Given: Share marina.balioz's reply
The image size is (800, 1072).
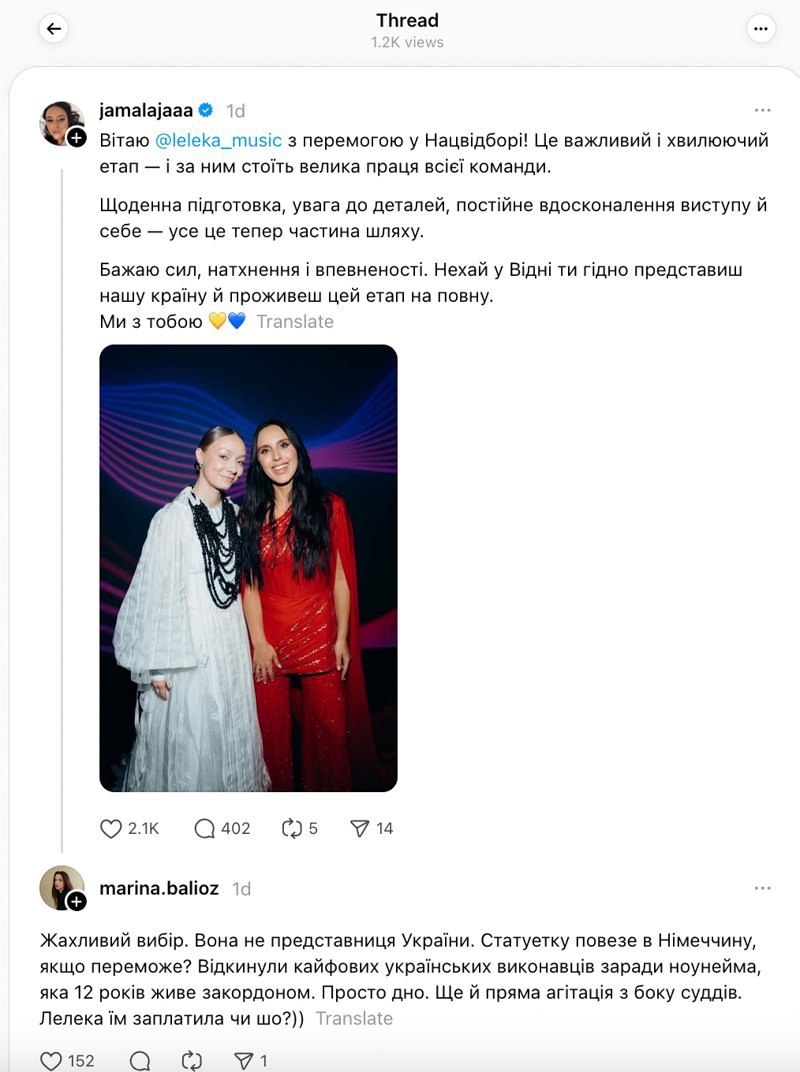Looking at the screenshot, I should click(x=243, y=1060).
